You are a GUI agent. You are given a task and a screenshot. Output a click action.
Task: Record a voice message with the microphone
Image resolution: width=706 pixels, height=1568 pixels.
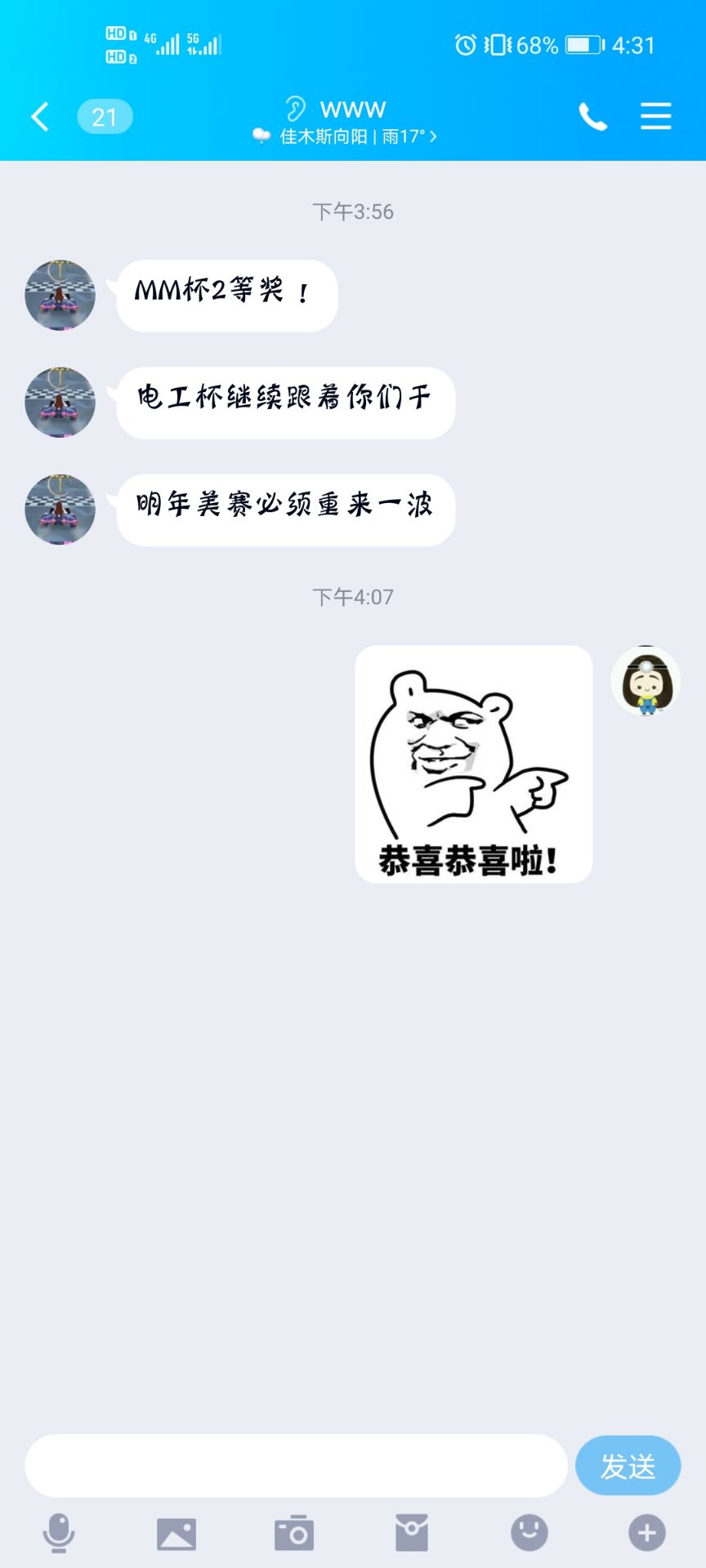coord(59,1532)
